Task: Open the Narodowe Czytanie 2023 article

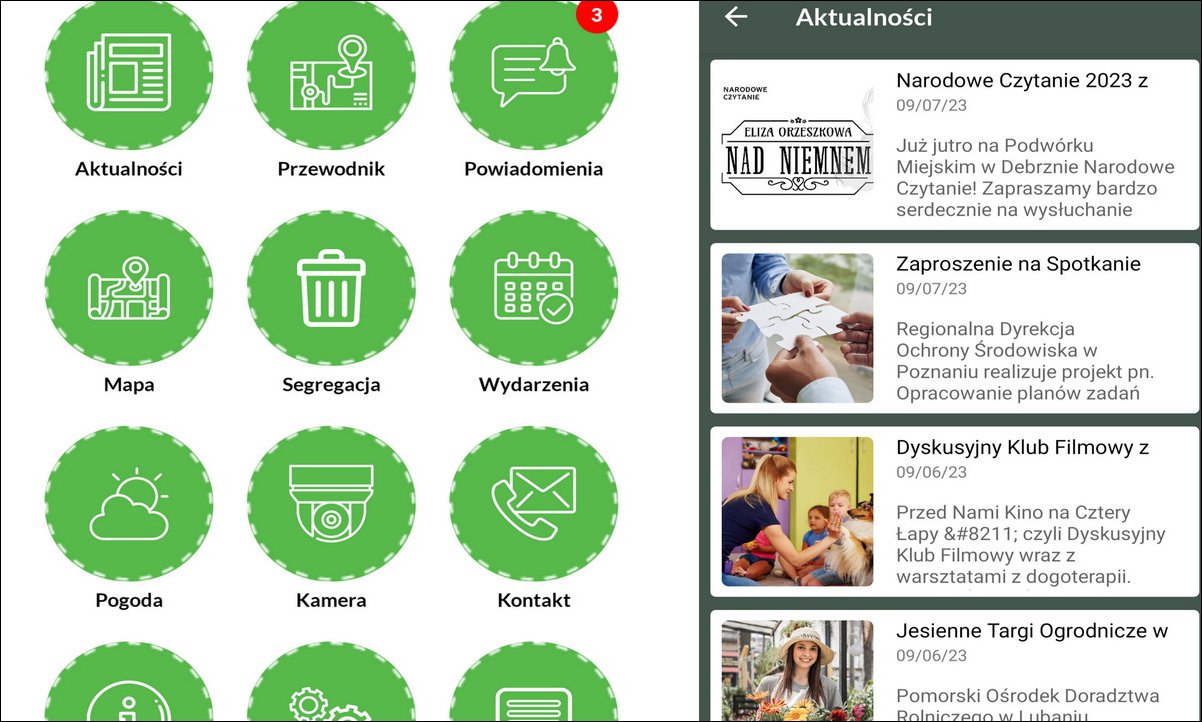Action: (x=953, y=145)
